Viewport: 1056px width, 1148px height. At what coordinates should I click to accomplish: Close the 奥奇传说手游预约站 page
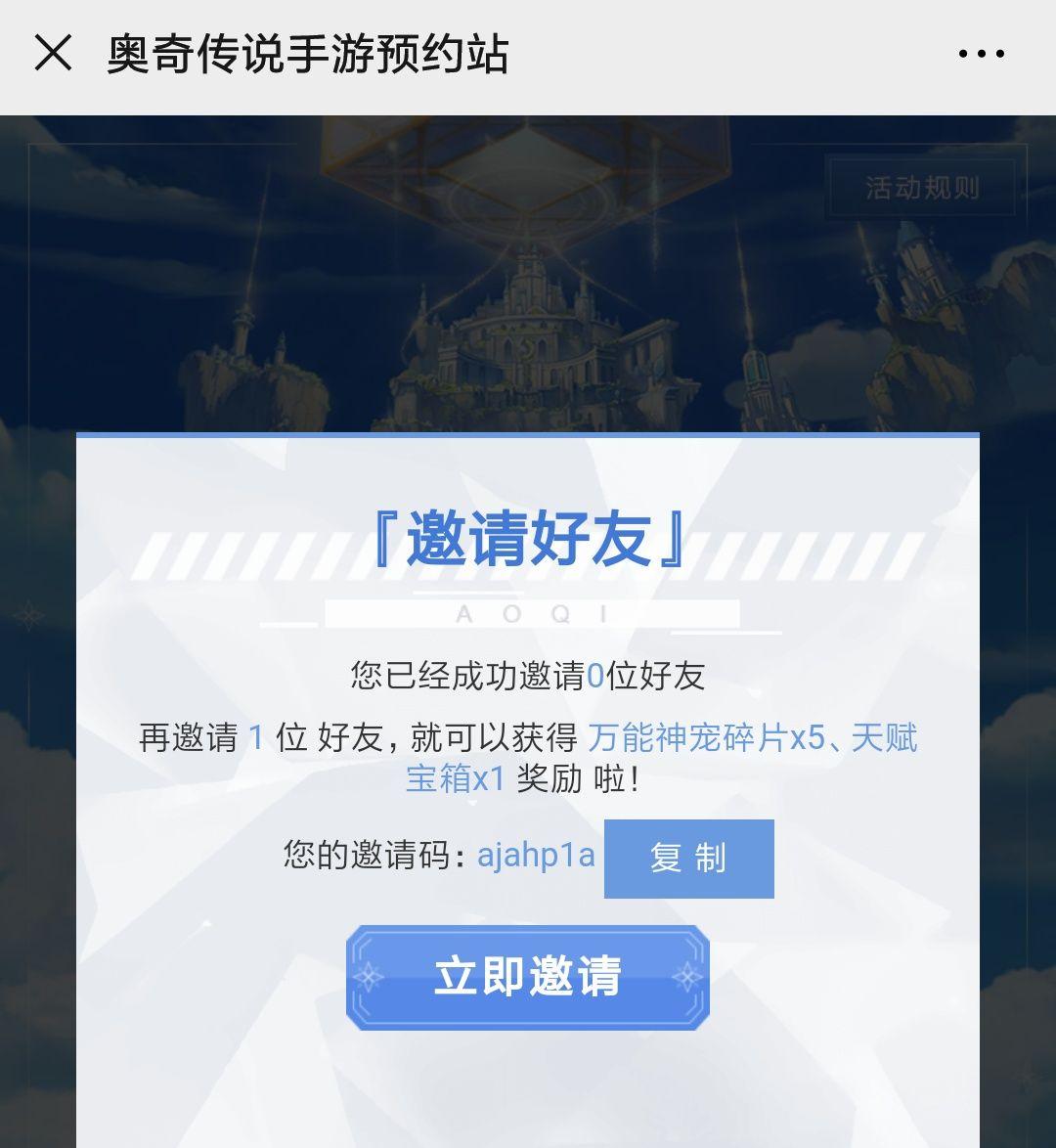pyautogui.click(x=53, y=53)
